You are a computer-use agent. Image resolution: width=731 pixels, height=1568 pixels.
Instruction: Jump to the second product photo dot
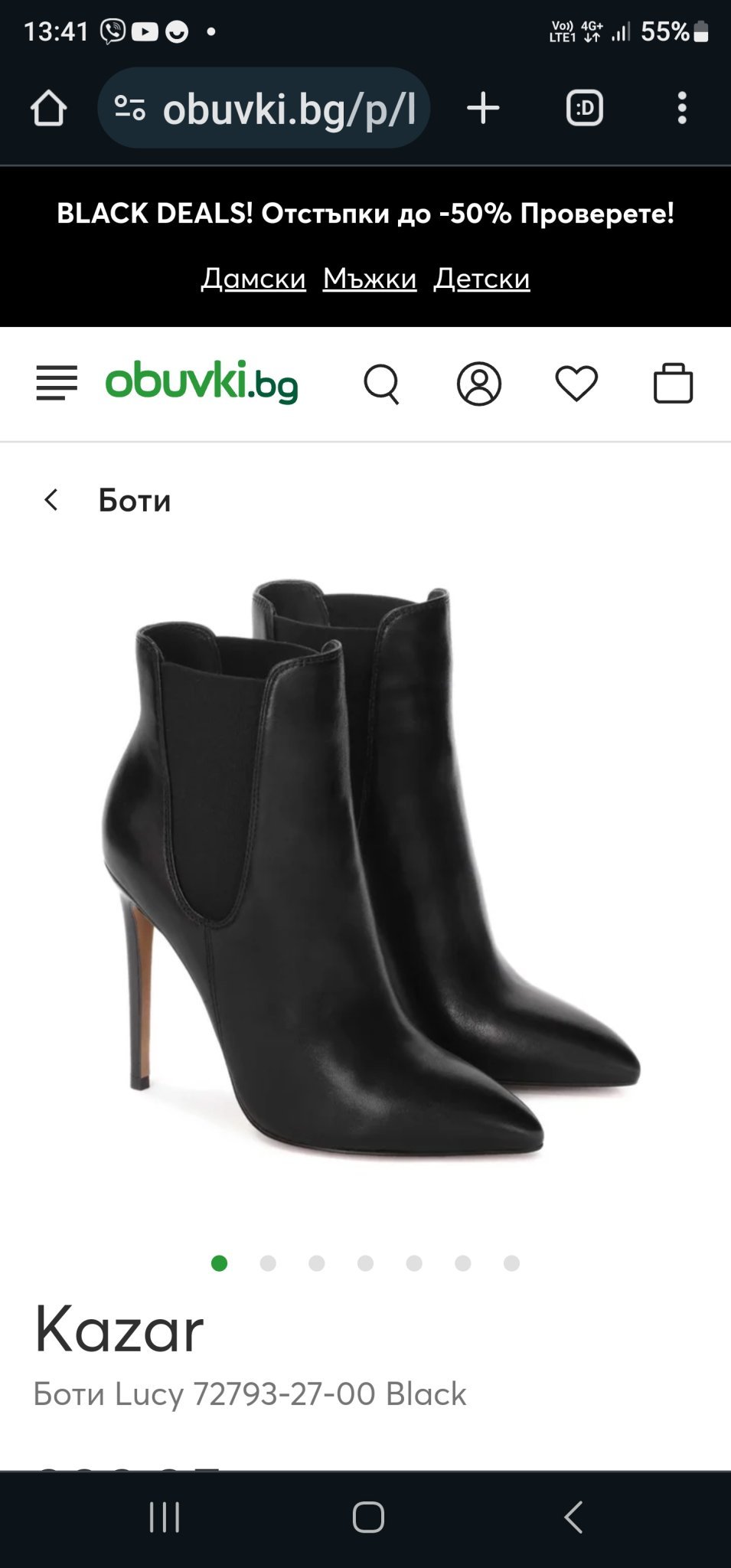268,1263
